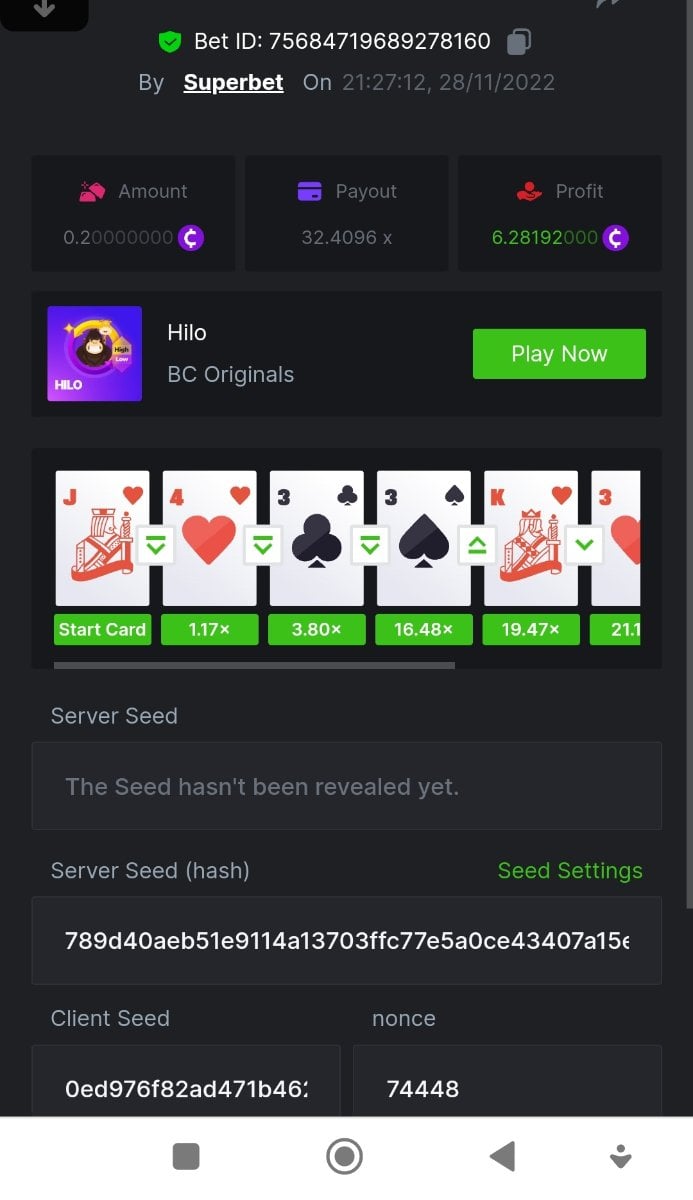Copy the Bet ID to clipboard
This screenshot has width=693, height=1200.
[518, 41]
